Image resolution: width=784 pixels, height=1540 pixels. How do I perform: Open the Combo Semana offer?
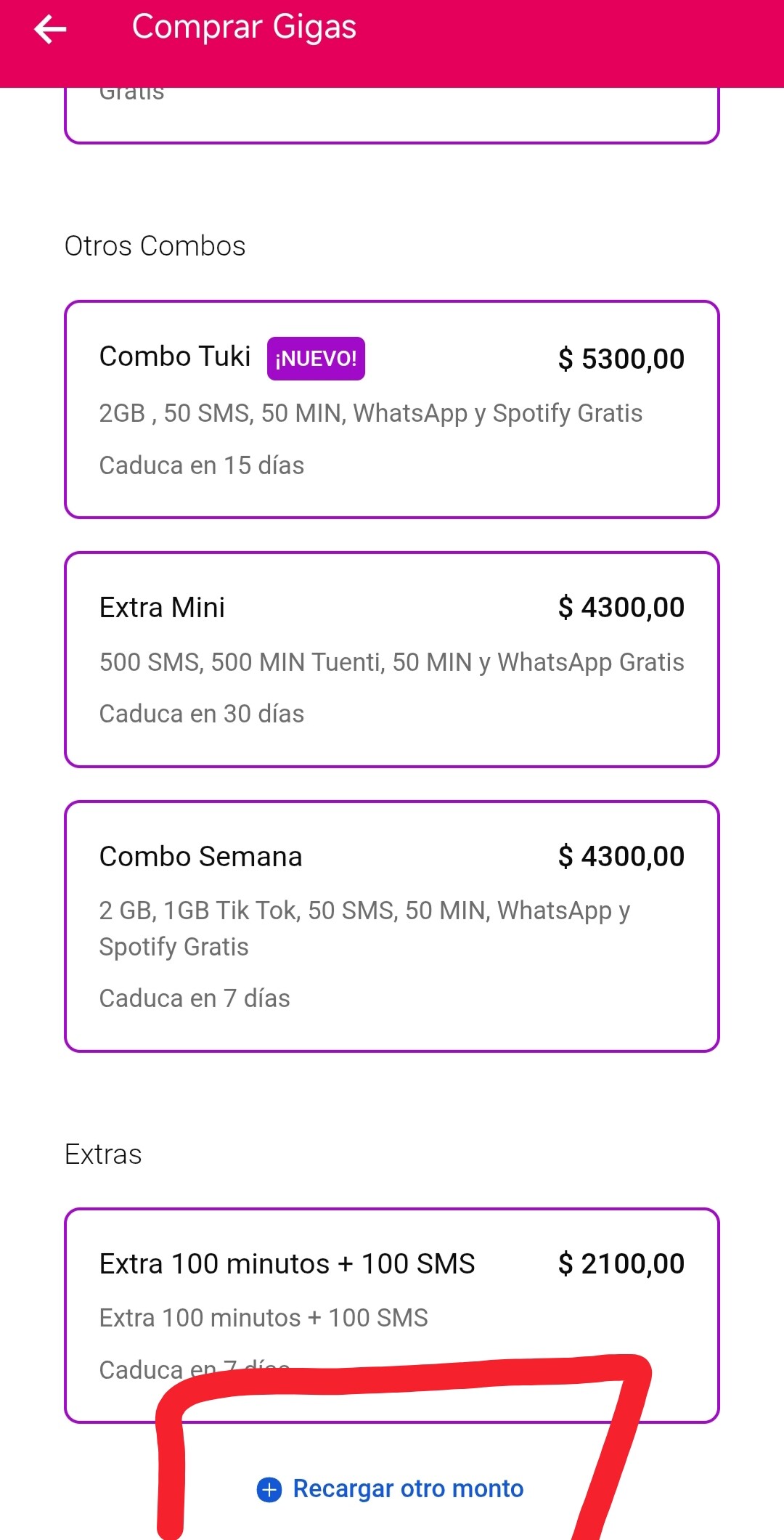392,926
